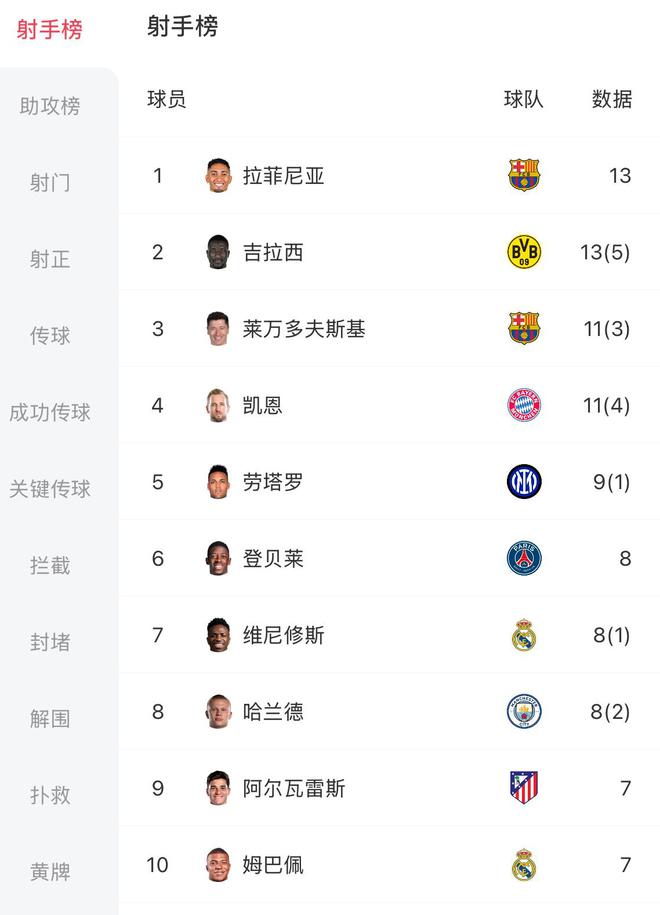This screenshot has height=915, width=660.
Task: Switch to 传球 statistics
Action: point(50,336)
